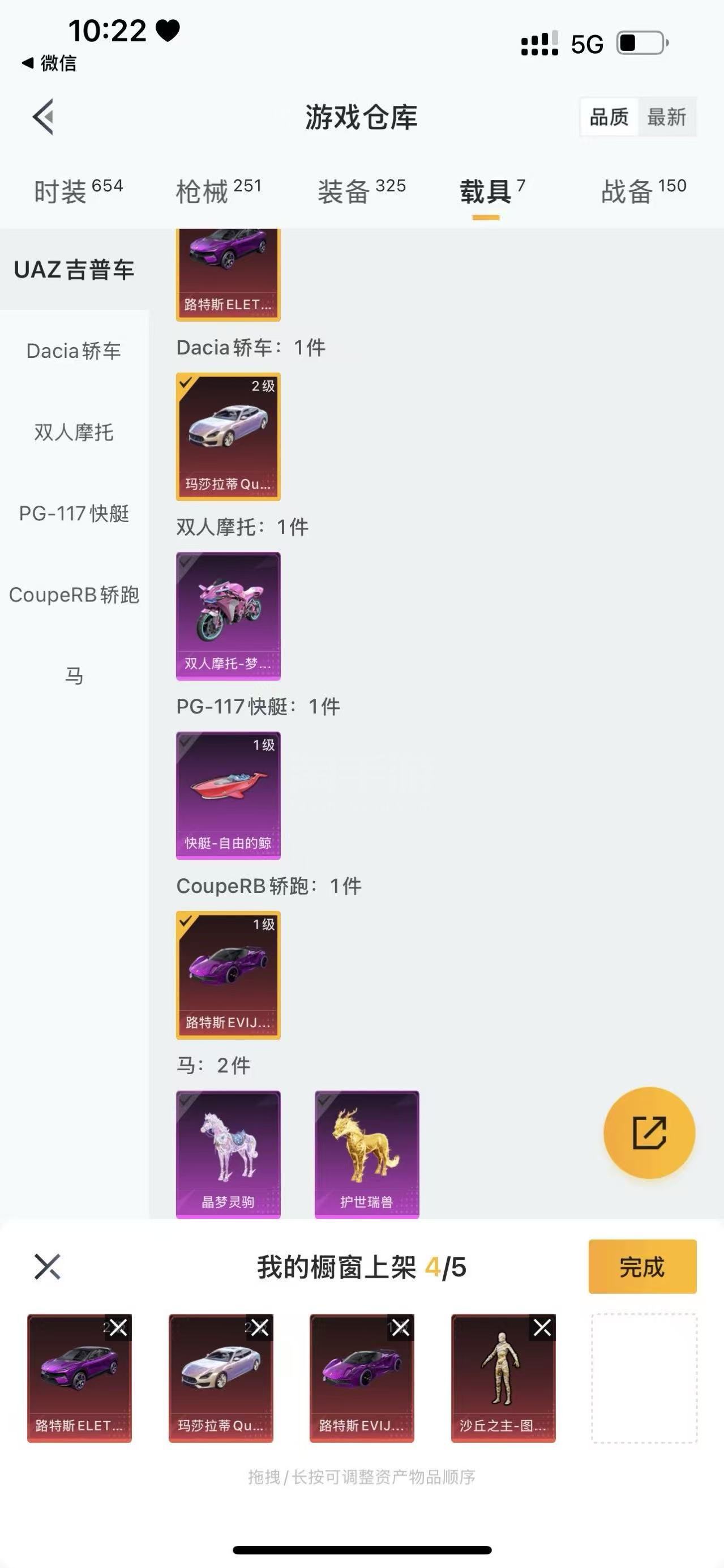This screenshot has height=1568, width=724.
Task: Return to 微信 via the status bar link
Action: (x=49, y=63)
